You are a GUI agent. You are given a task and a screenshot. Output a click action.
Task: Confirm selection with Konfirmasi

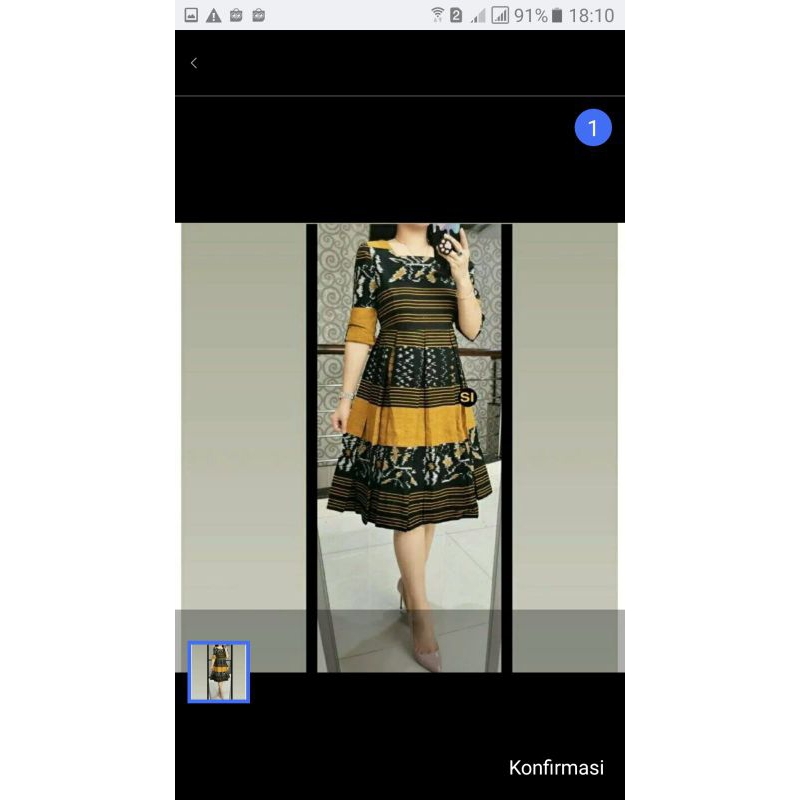tap(556, 768)
